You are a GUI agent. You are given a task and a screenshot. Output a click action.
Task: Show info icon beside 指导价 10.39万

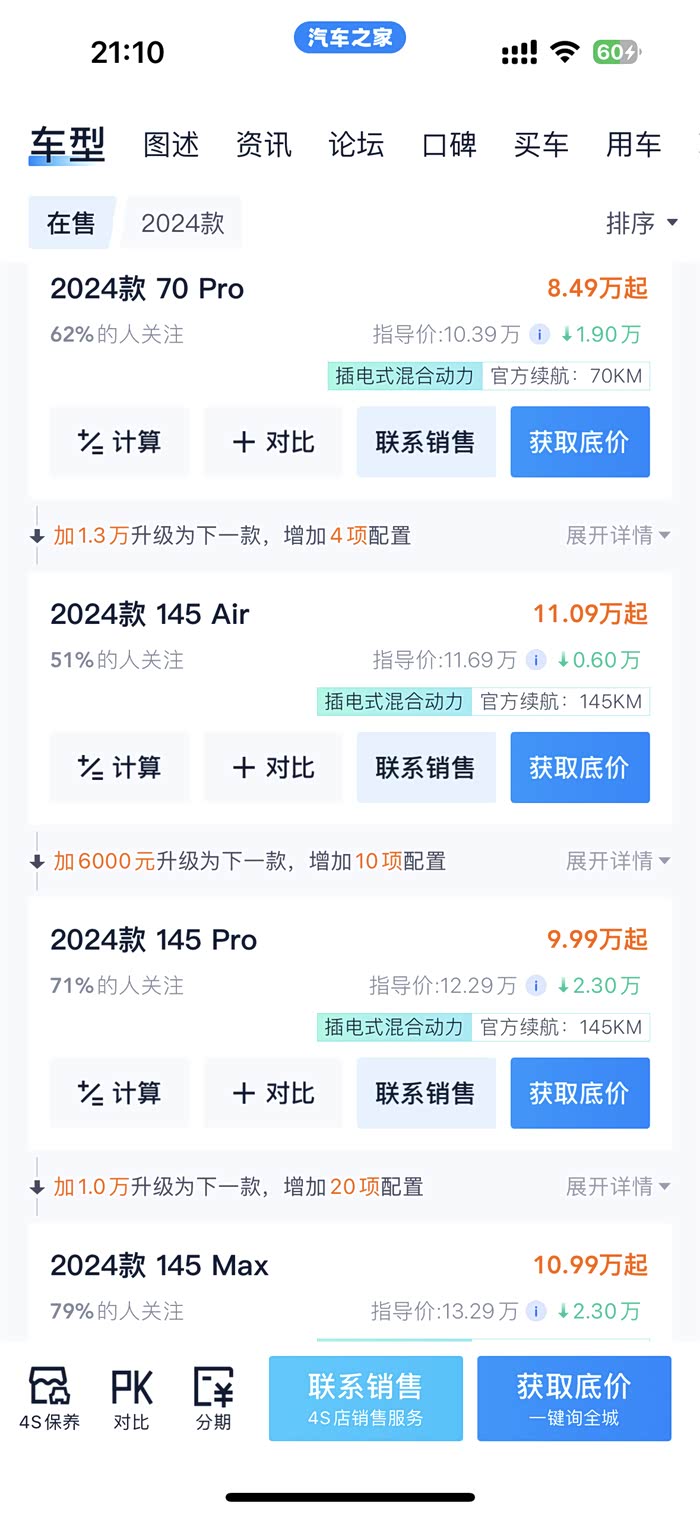click(x=538, y=334)
